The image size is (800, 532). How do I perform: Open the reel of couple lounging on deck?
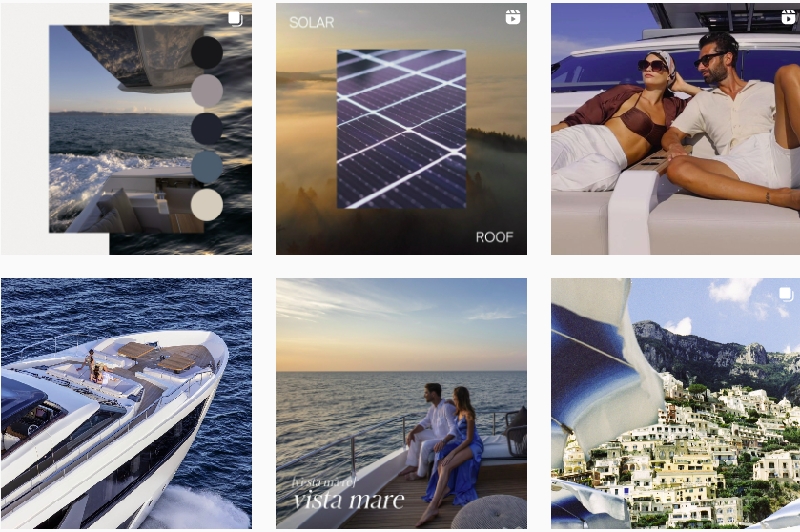pos(675,128)
